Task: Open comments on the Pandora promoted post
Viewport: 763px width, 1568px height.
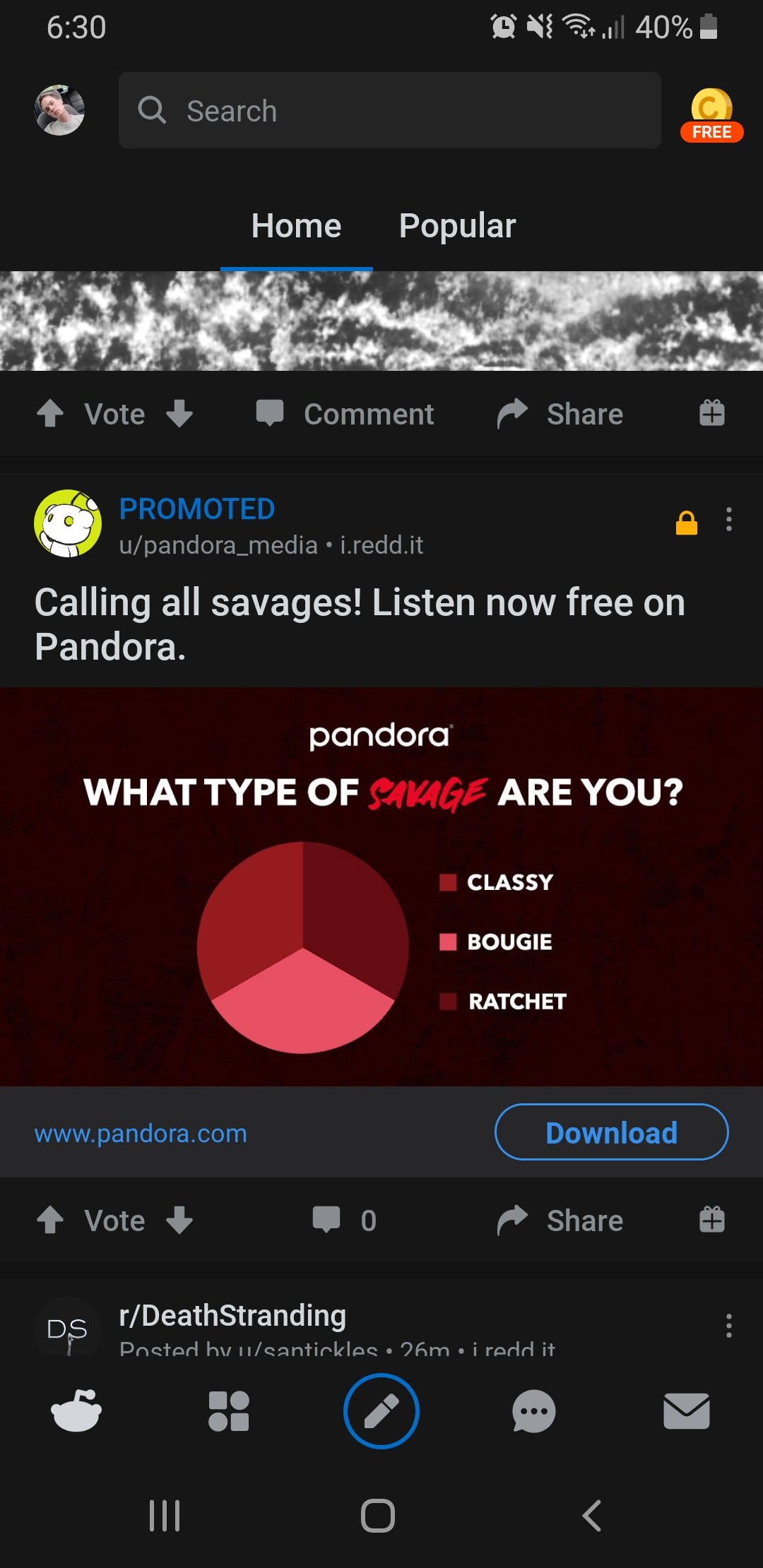Action: [344, 1220]
